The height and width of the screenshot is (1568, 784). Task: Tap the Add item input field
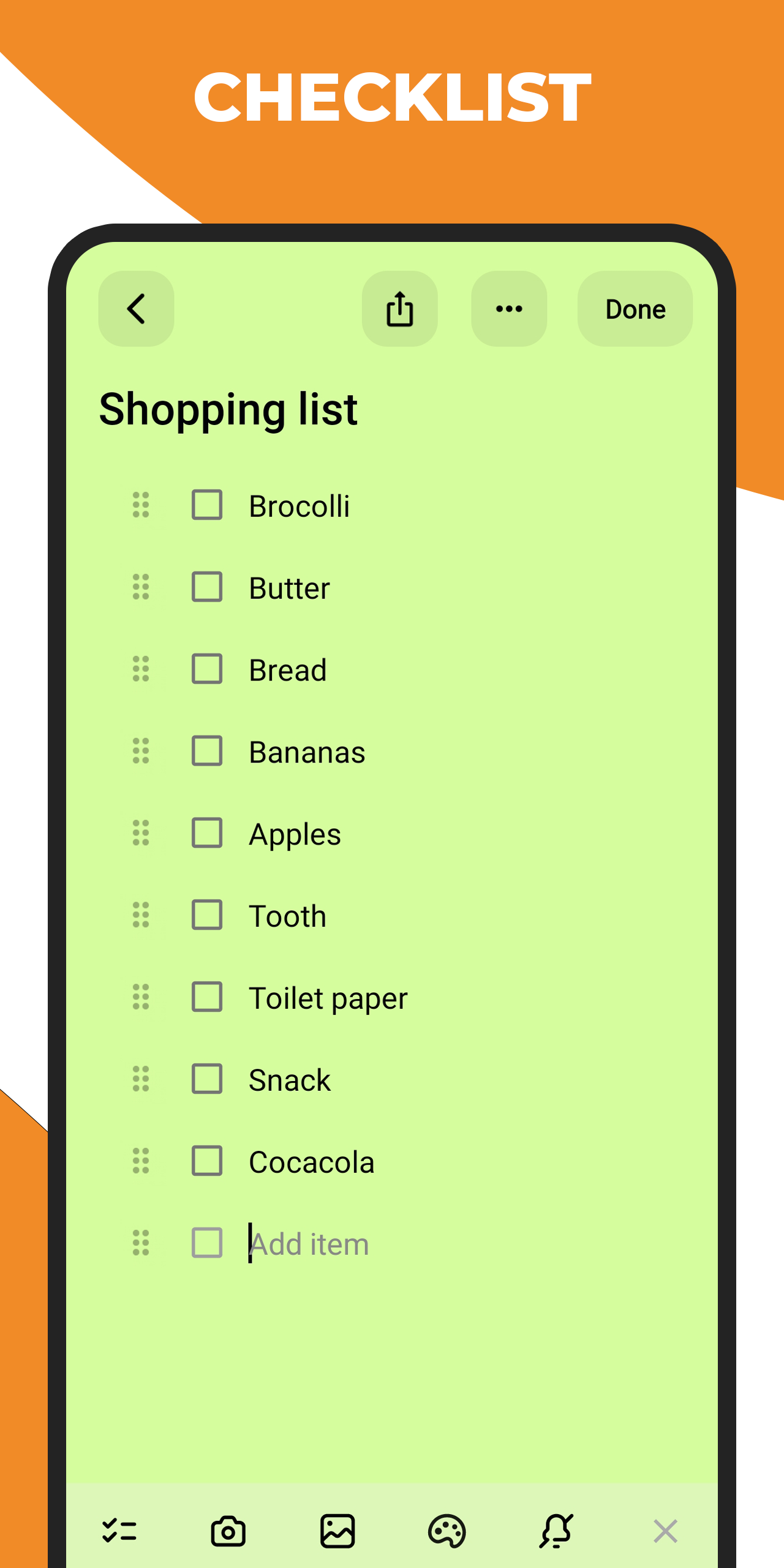309,1243
